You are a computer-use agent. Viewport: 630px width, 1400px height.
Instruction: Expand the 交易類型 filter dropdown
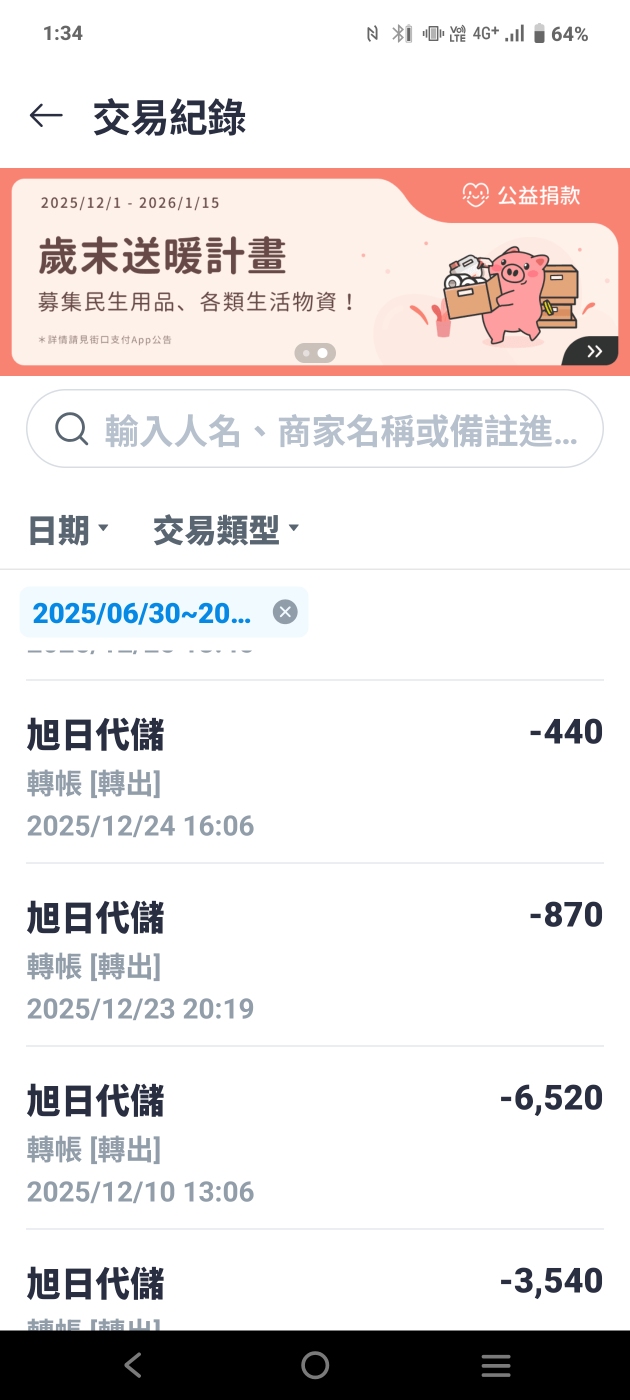point(226,531)
